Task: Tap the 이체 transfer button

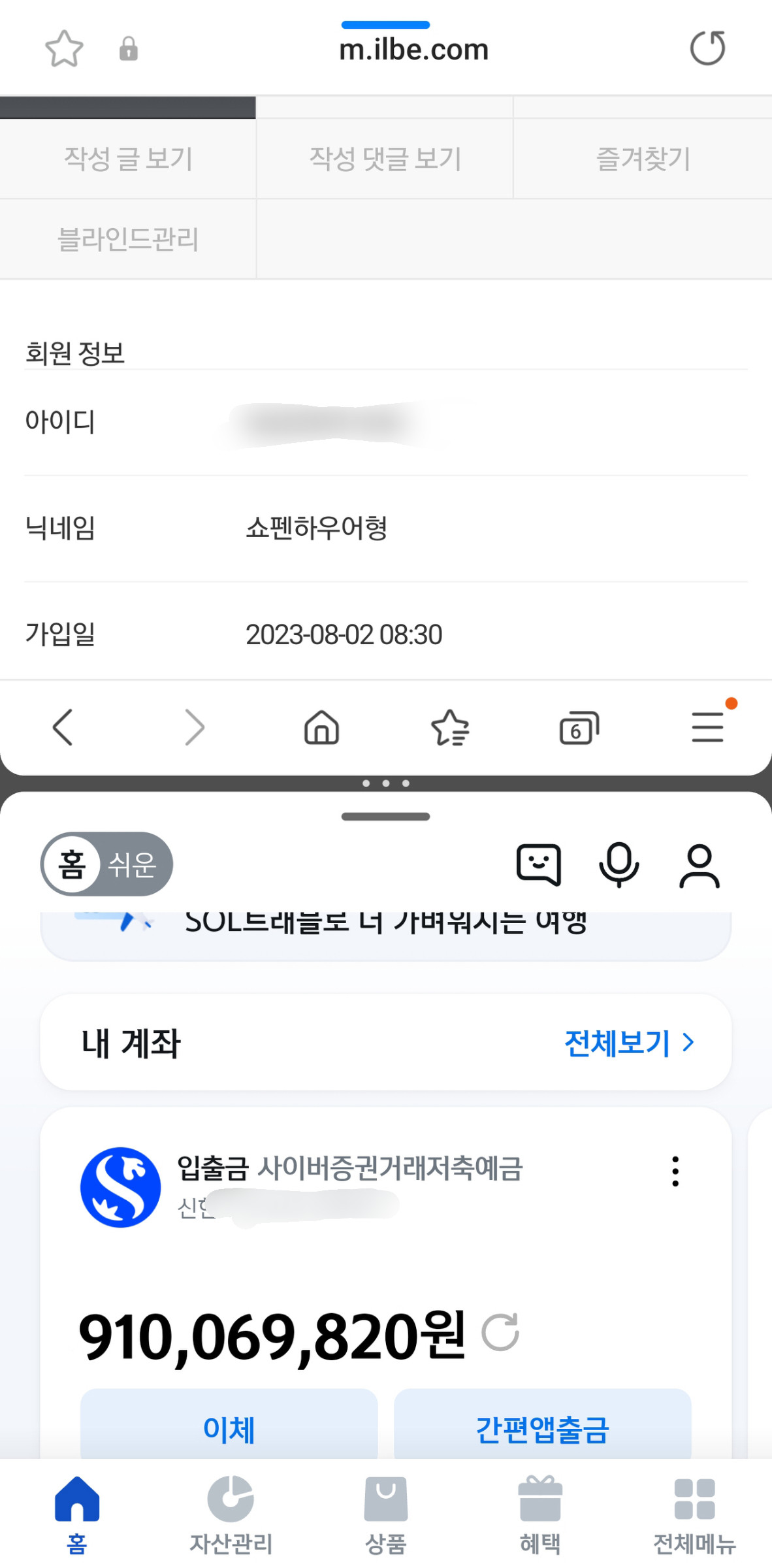Action: click(229, 1428)
